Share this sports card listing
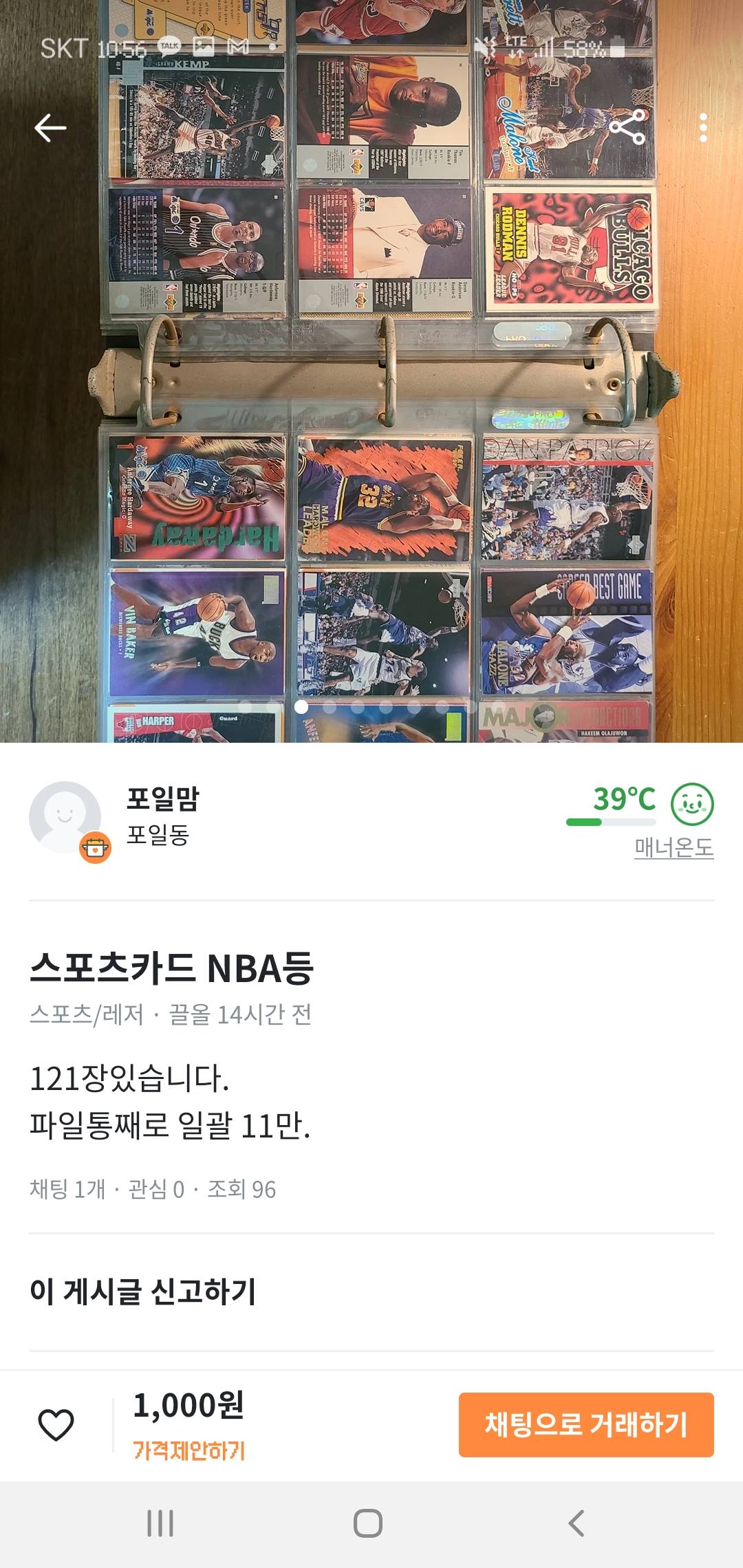The width and height of the screenshot is (743, 1568). click(627, 128)
